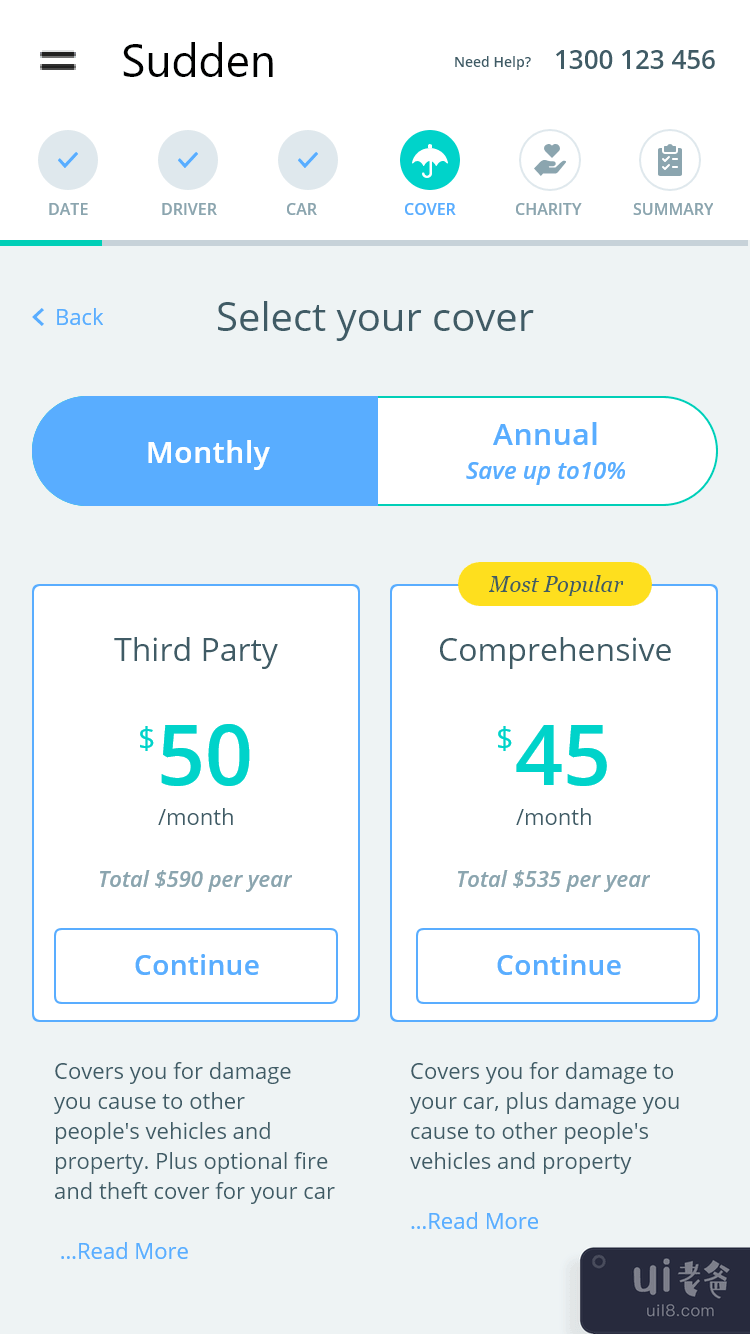Continue with Comprehensive cover
Viewport: 750px width, 1334px height.
(x=558, y=965)
